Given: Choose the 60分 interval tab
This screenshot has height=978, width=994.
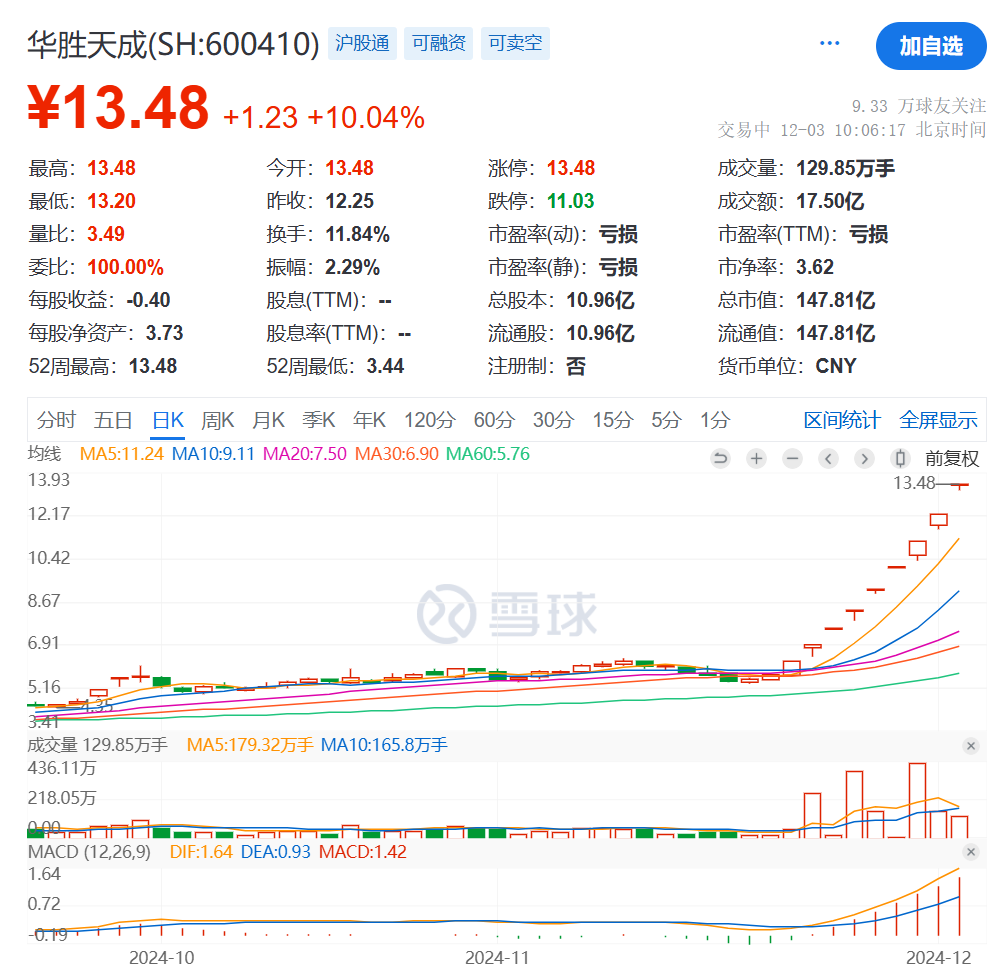Looking at the screenshot, I should tap(493, 420).
